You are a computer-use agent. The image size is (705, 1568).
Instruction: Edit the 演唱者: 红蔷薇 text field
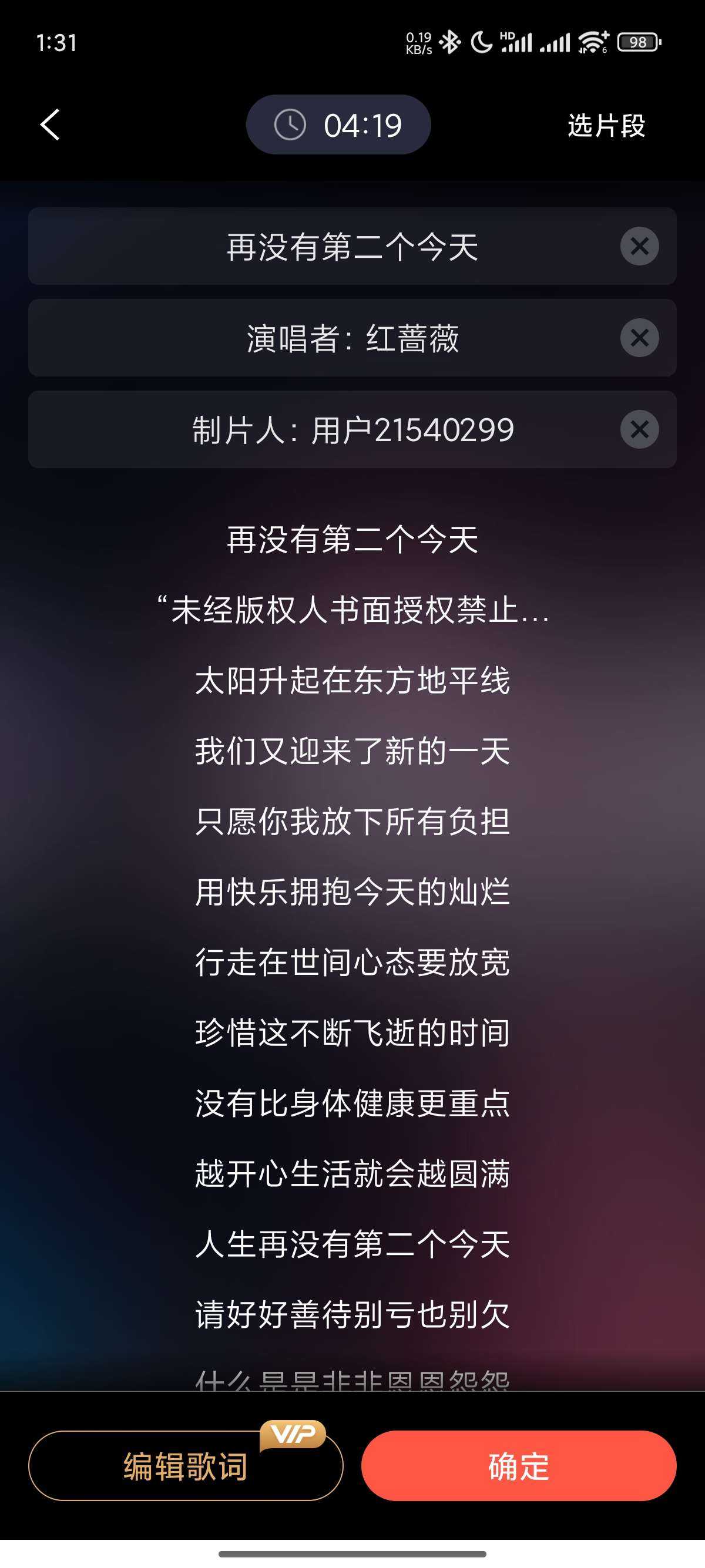click(x=352, y=338)
